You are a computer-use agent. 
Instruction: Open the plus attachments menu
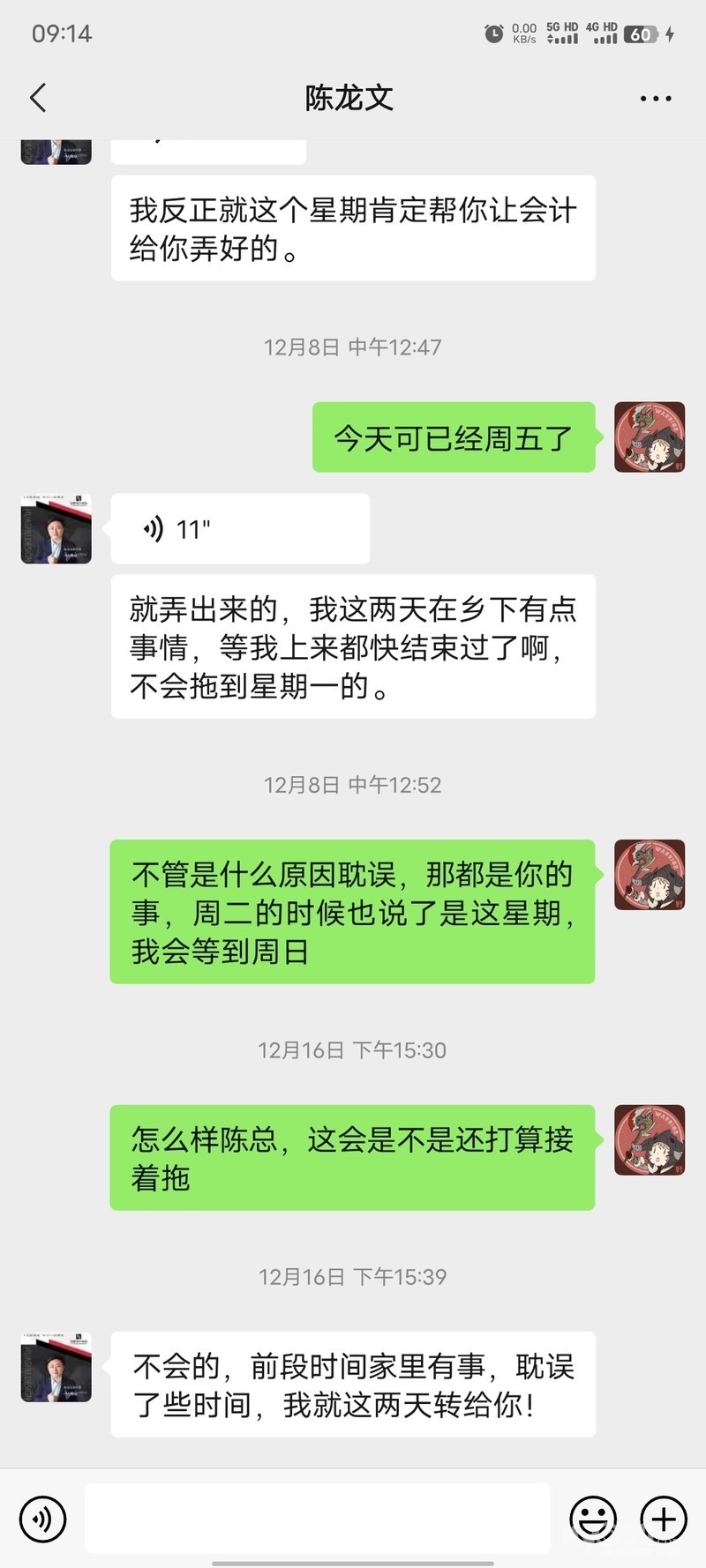pos(664,1519)
